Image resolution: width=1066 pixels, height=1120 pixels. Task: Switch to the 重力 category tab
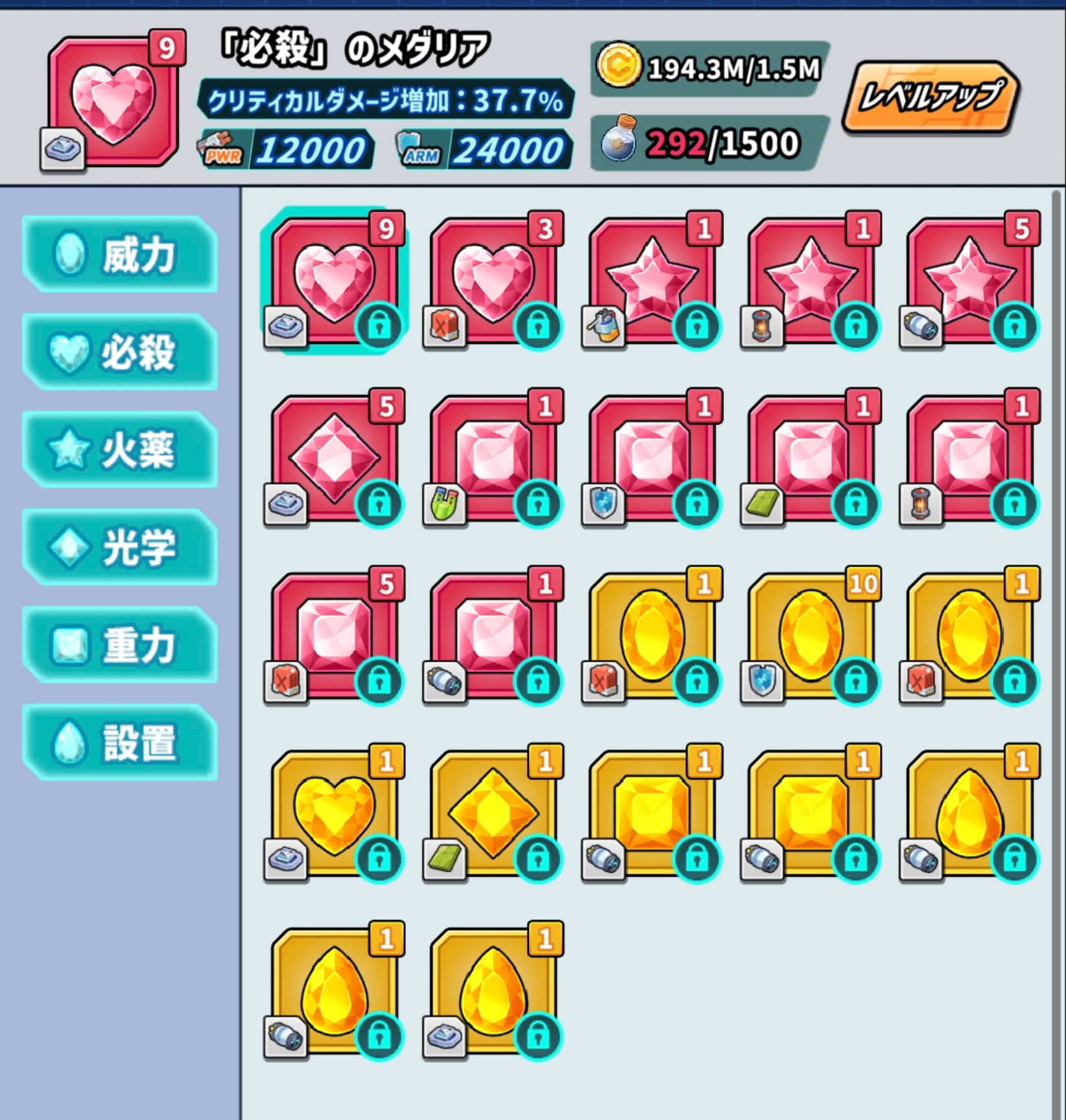pos(120,646)
